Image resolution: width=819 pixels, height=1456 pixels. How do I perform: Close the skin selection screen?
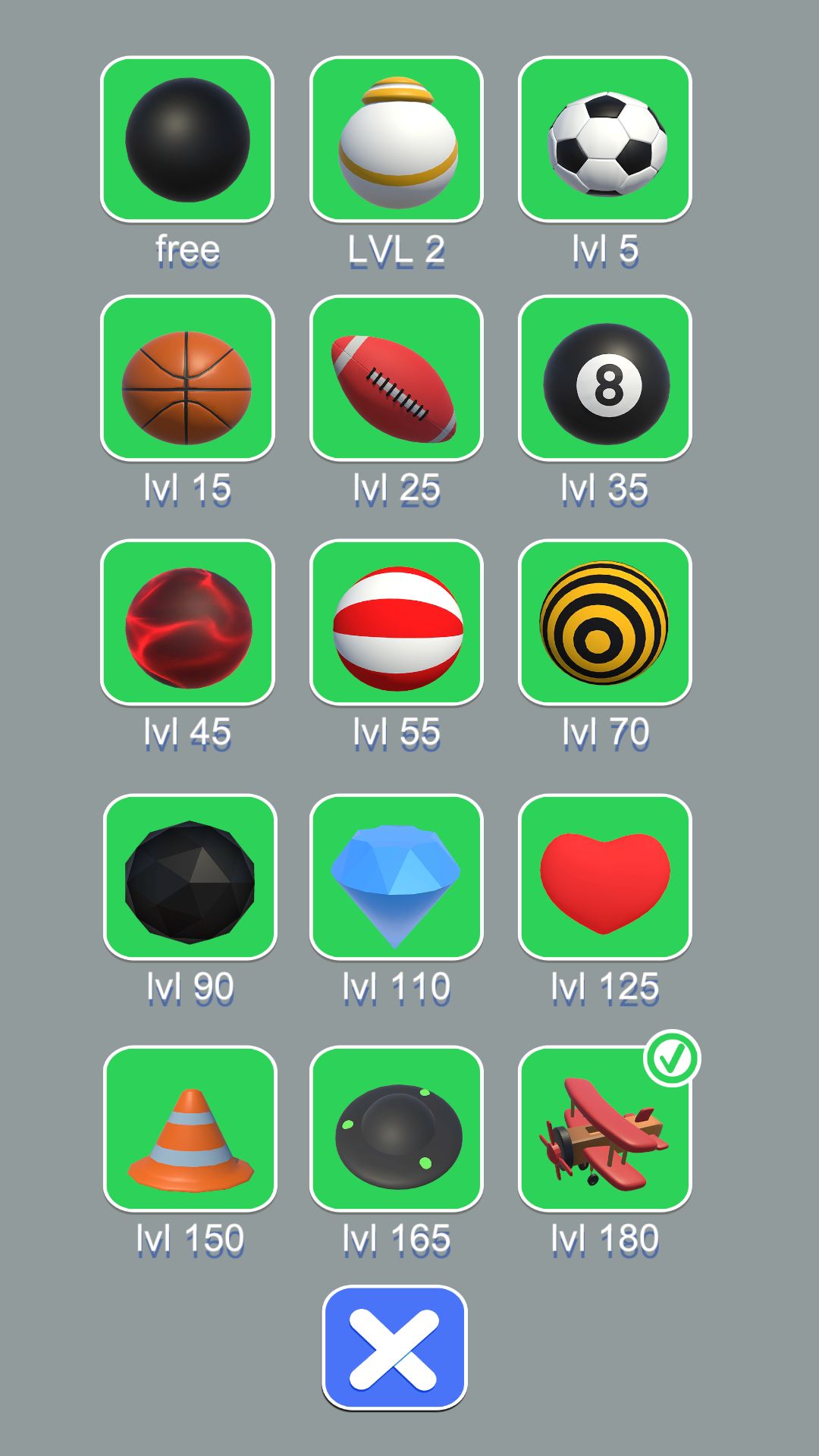(x=394, y=1348)
